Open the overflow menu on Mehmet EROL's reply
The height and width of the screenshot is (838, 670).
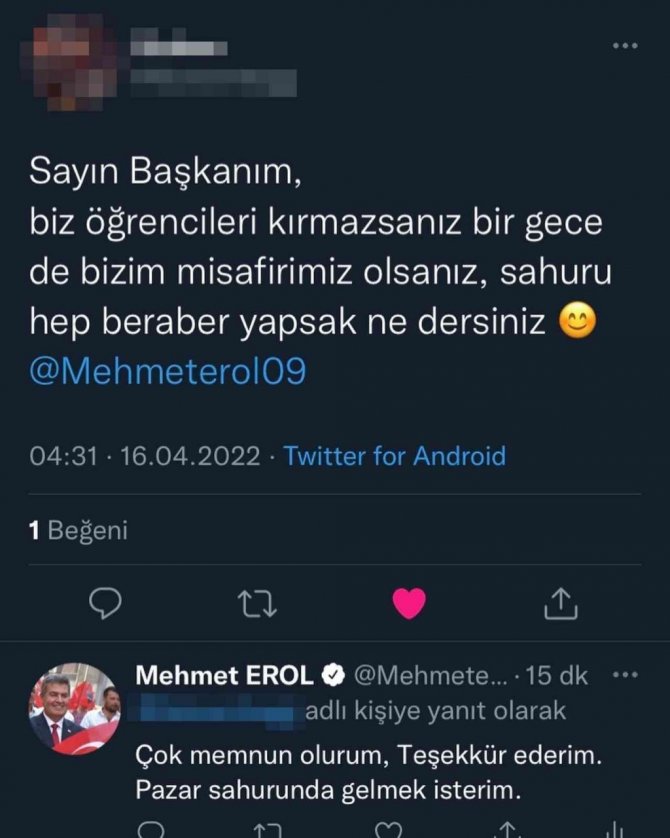(624, 675)
